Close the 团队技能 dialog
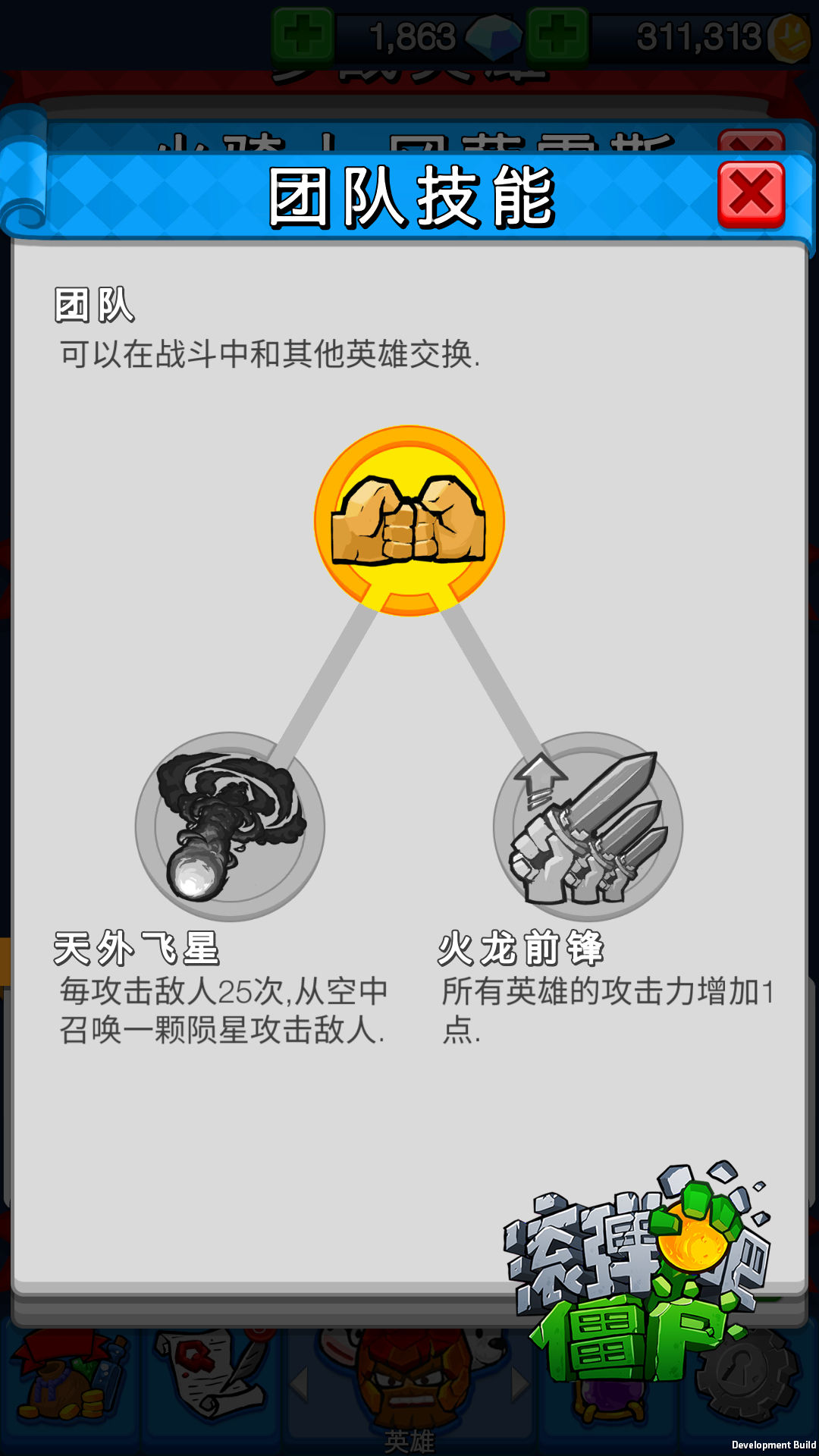Image resolution: width=819 pixels, height=1456 pixels. 751,195
